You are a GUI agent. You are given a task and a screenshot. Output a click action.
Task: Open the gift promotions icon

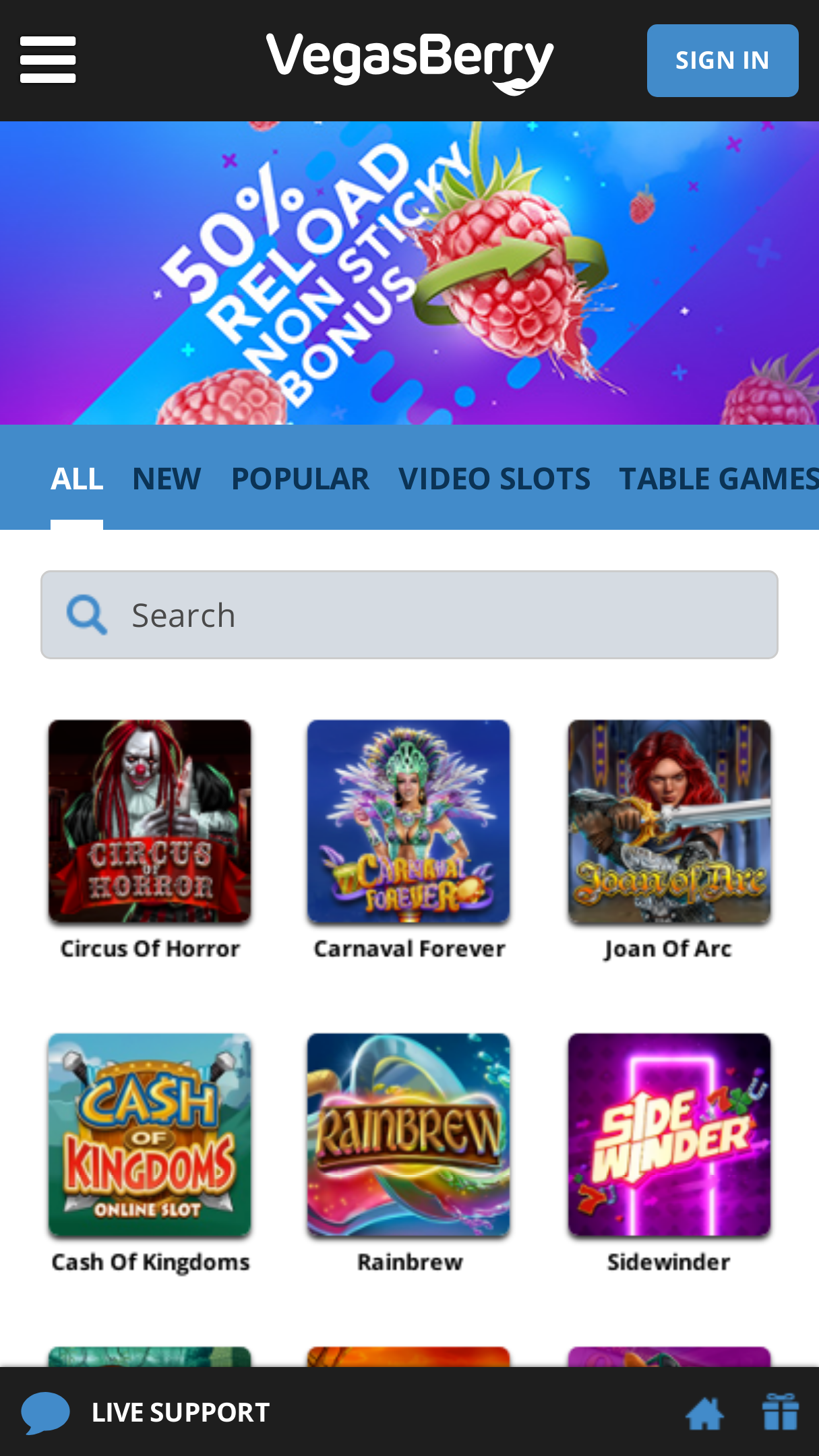coord(781,1412)
